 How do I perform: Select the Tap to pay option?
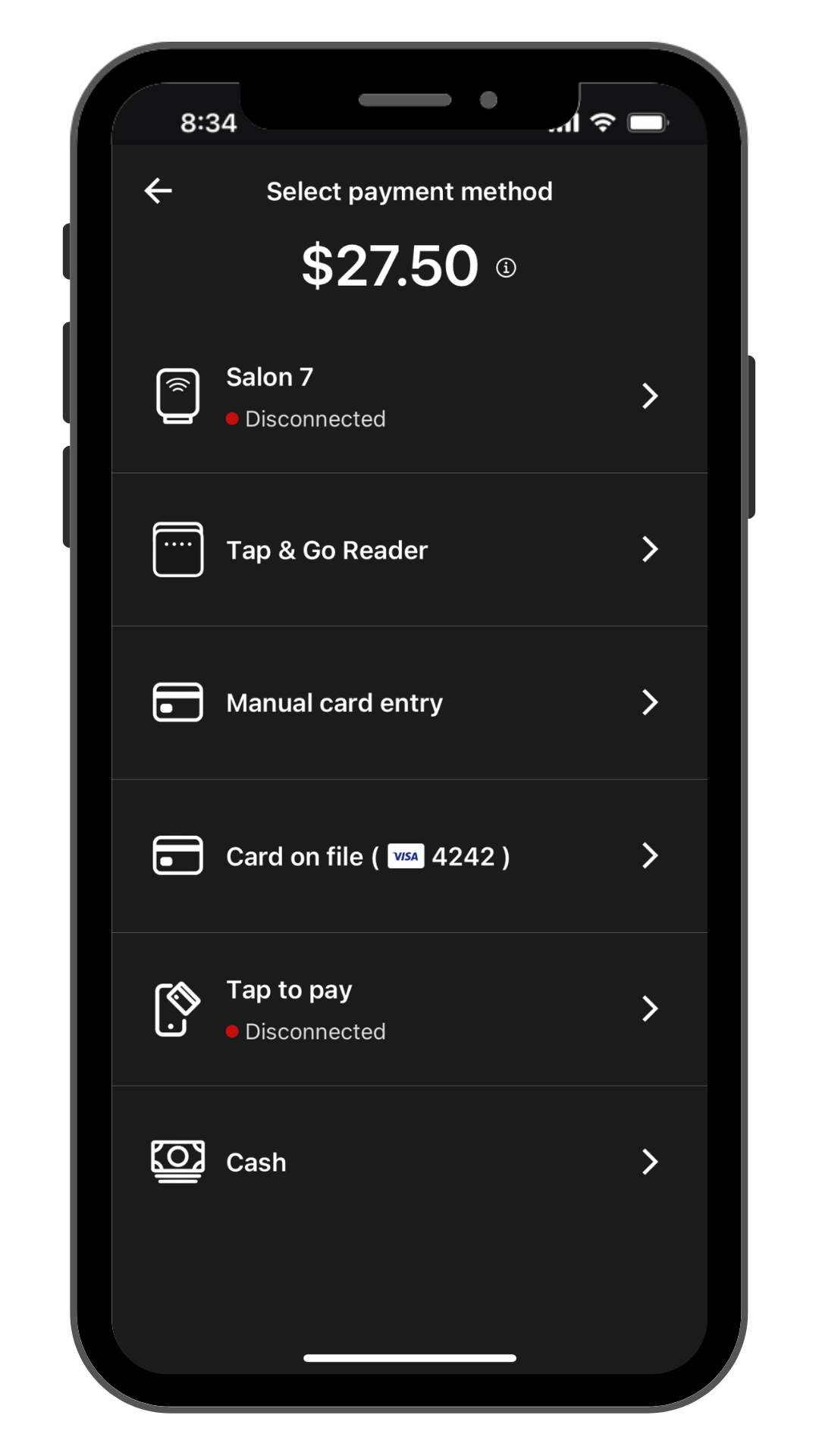(x=409, y=1009)
